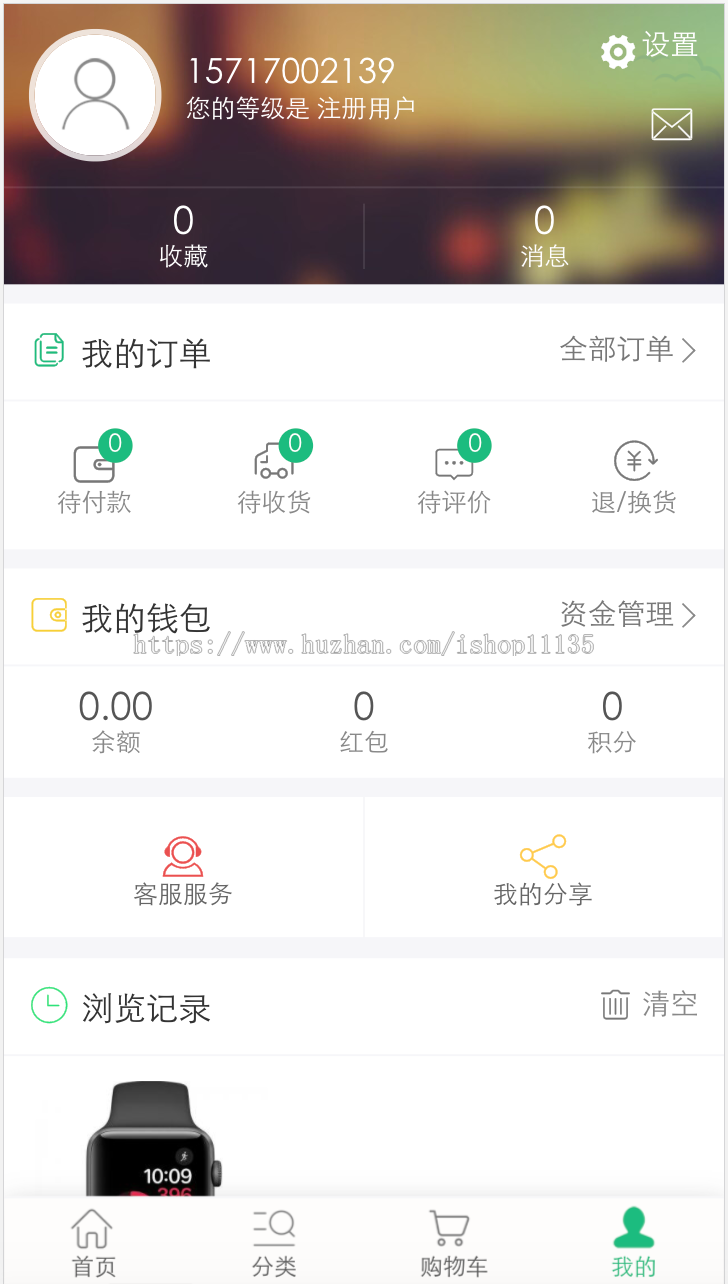Open the 退/换货 returns icon

click(x=634, y=460)
